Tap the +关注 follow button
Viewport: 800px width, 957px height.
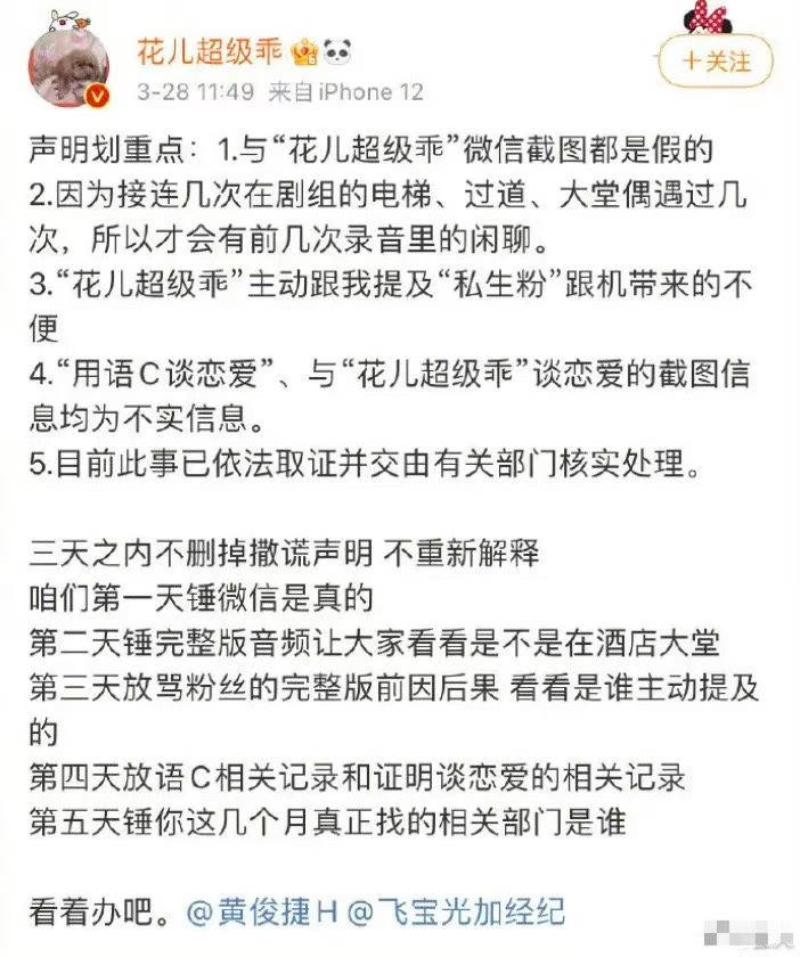714,61
